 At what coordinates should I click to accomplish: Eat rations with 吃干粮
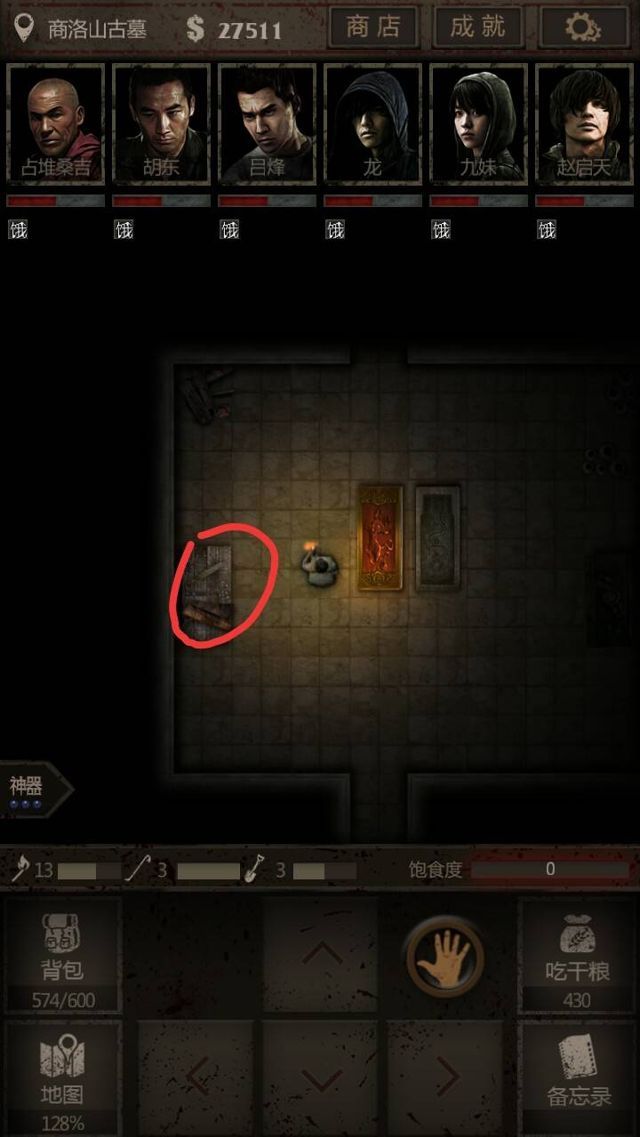click(577, 955)
